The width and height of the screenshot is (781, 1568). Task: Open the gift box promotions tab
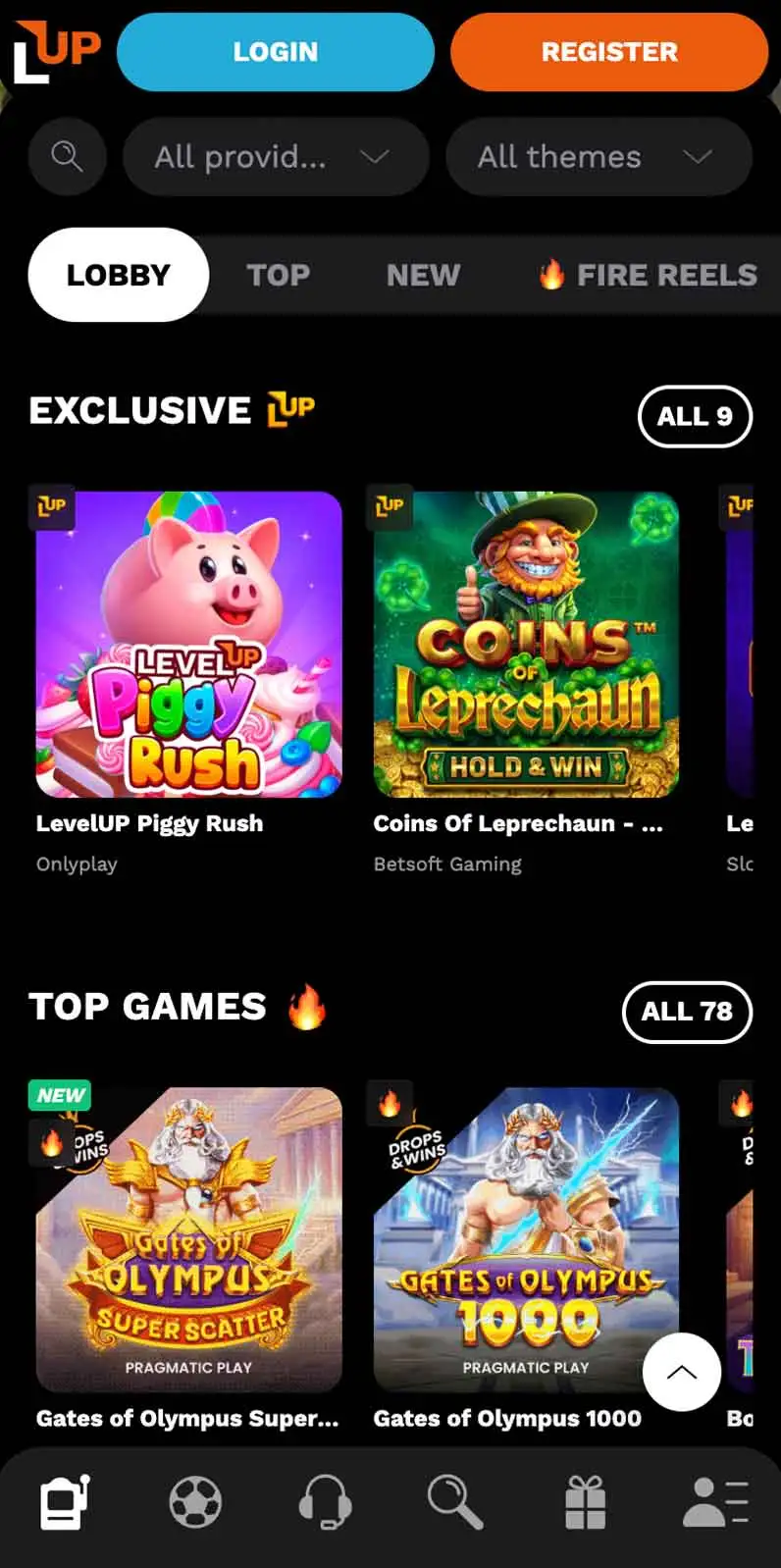click(586, 1502)
